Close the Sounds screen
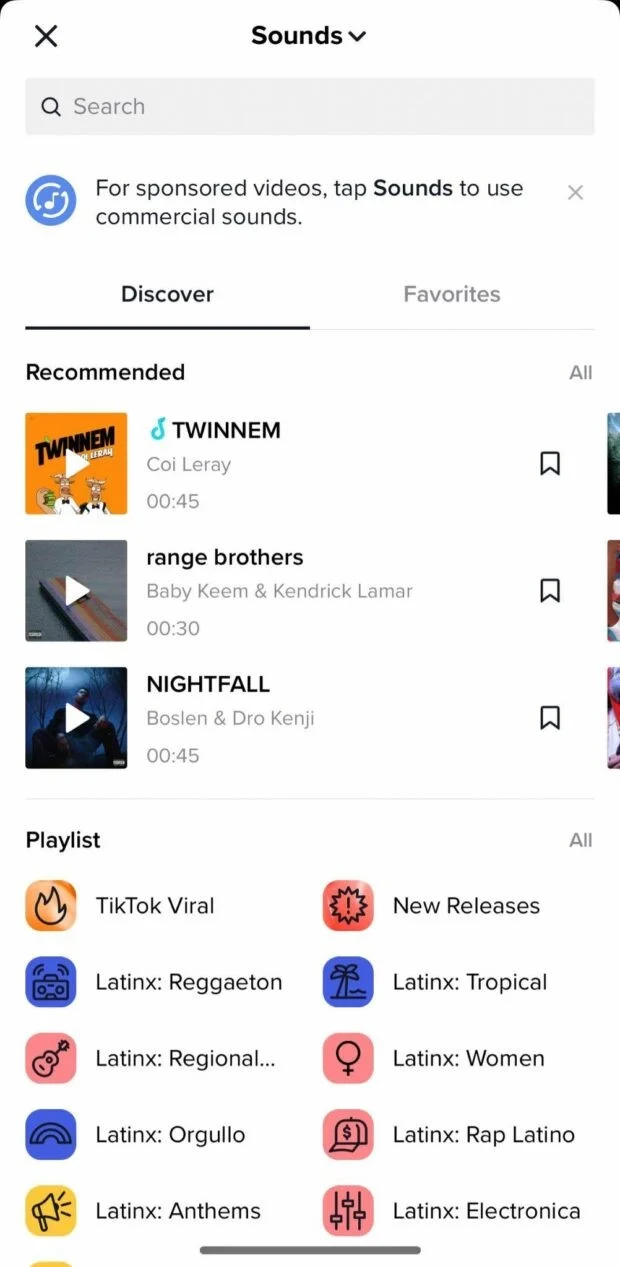The image size is (620, 1267). point(46,36)
